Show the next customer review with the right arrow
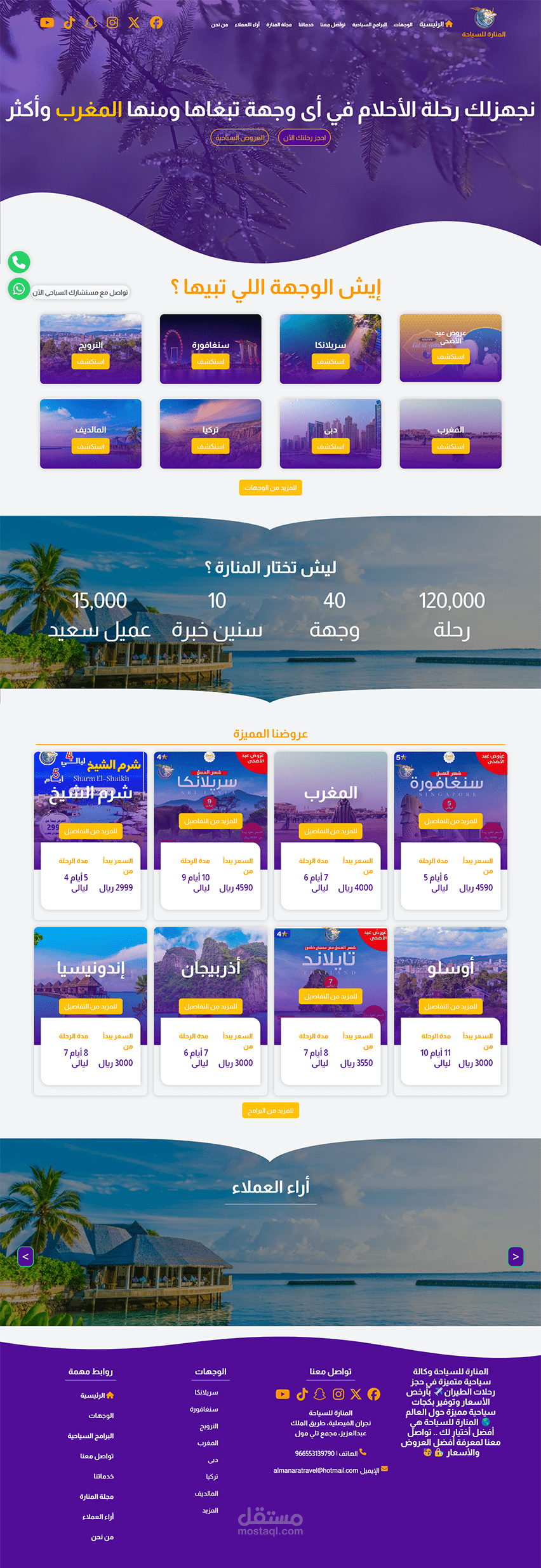541x1568 pixels. click(x=516, y=1257)
